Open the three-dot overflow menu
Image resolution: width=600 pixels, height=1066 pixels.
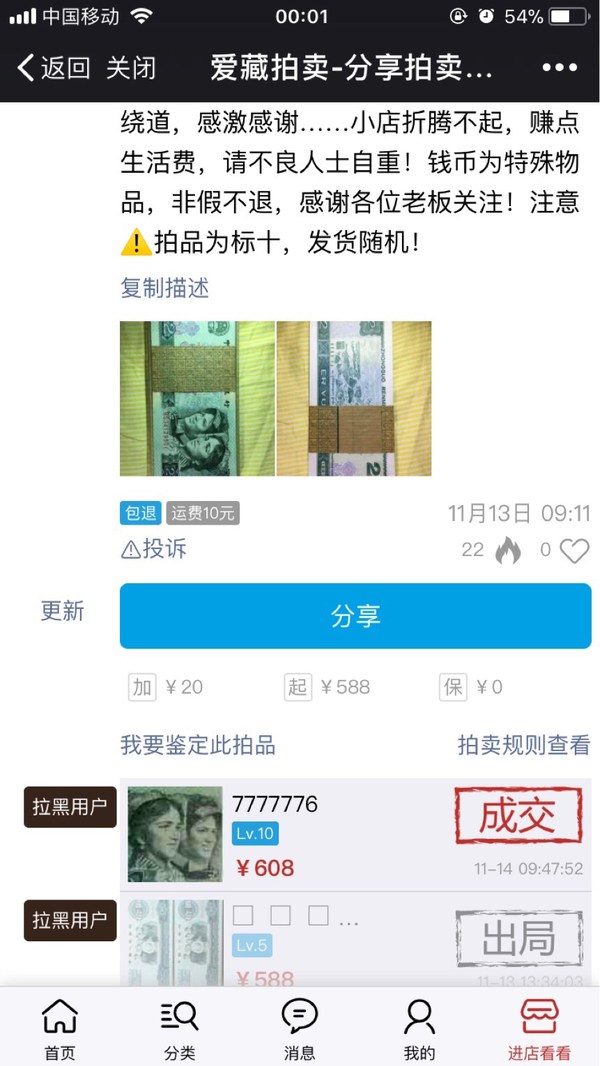click(x=559, y=68)
